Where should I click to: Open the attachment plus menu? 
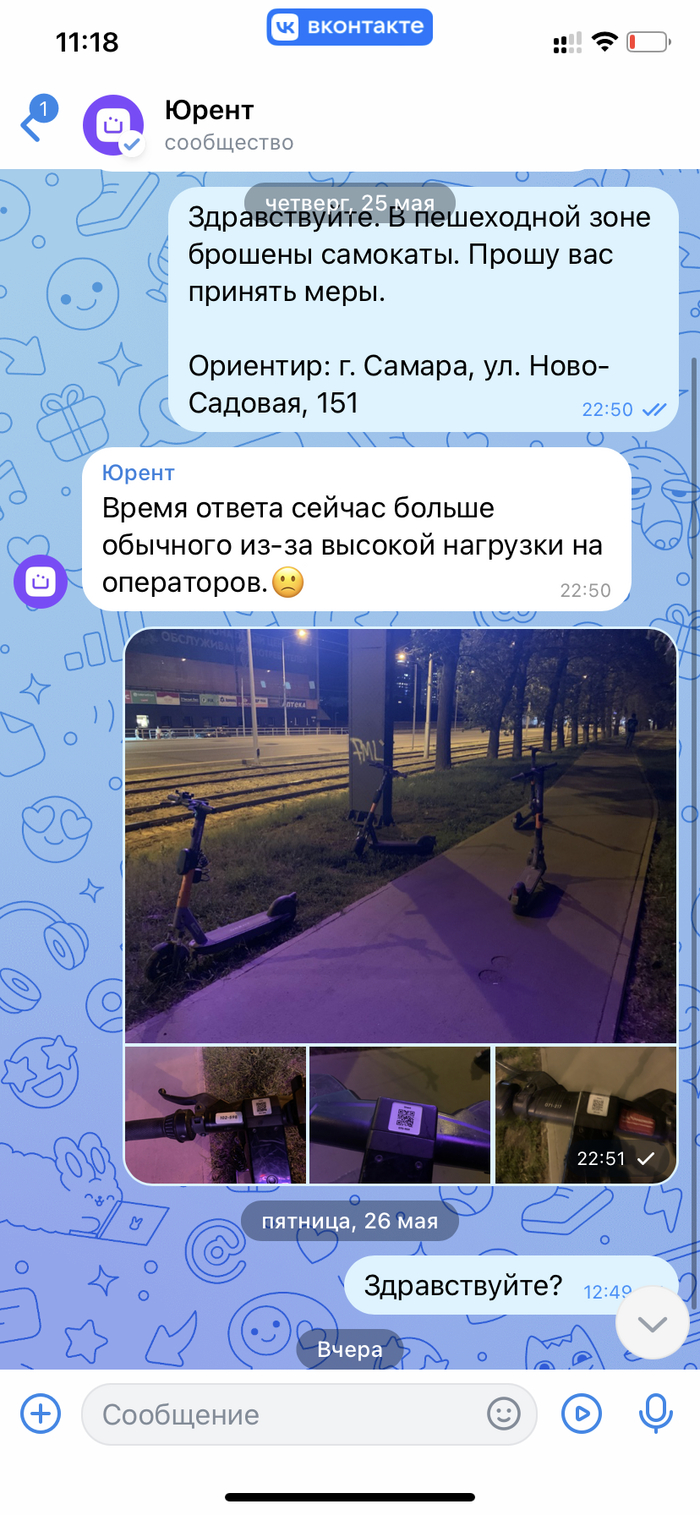41,1414
